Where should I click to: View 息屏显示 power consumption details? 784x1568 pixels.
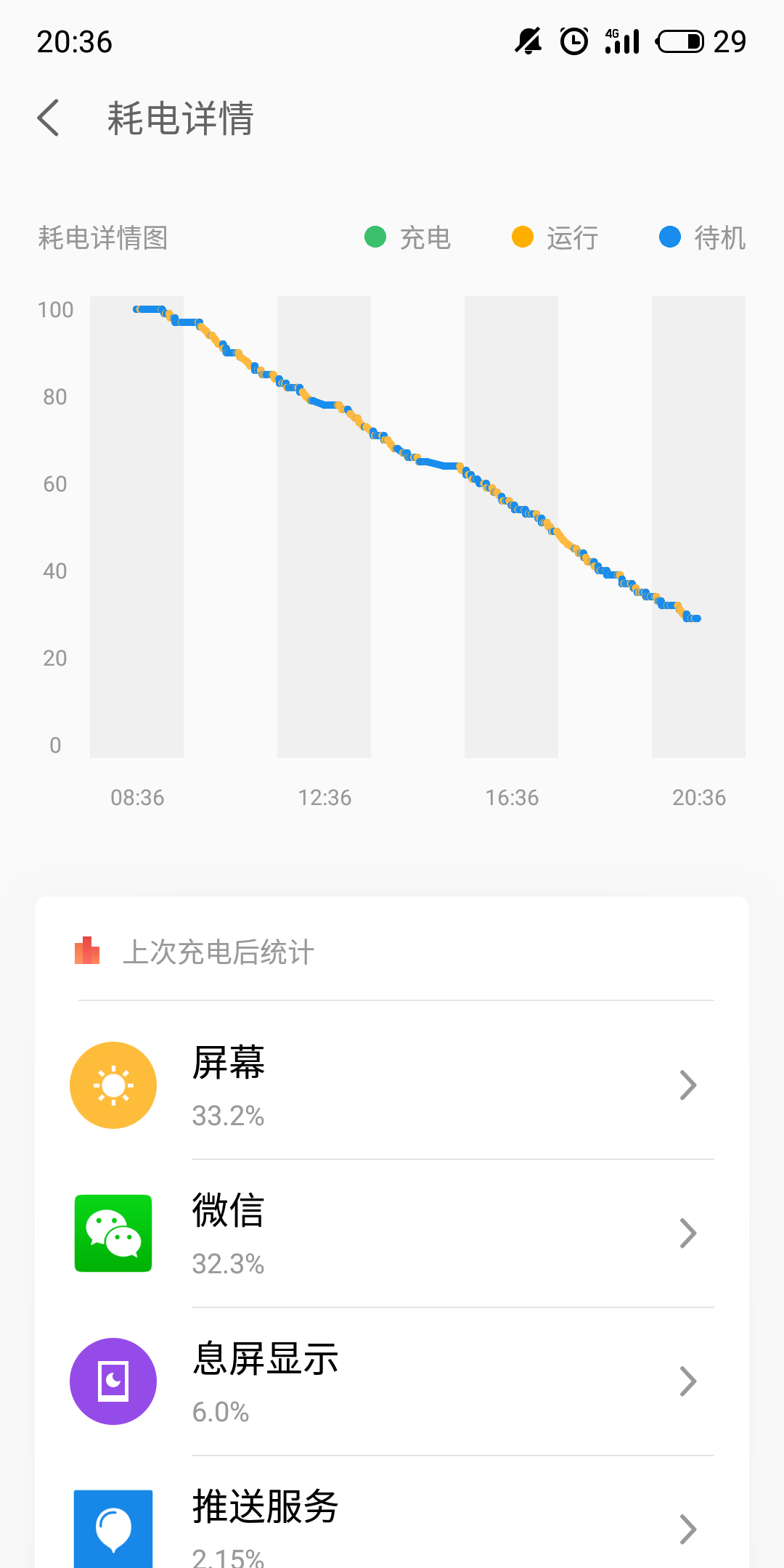[392, 1381]
